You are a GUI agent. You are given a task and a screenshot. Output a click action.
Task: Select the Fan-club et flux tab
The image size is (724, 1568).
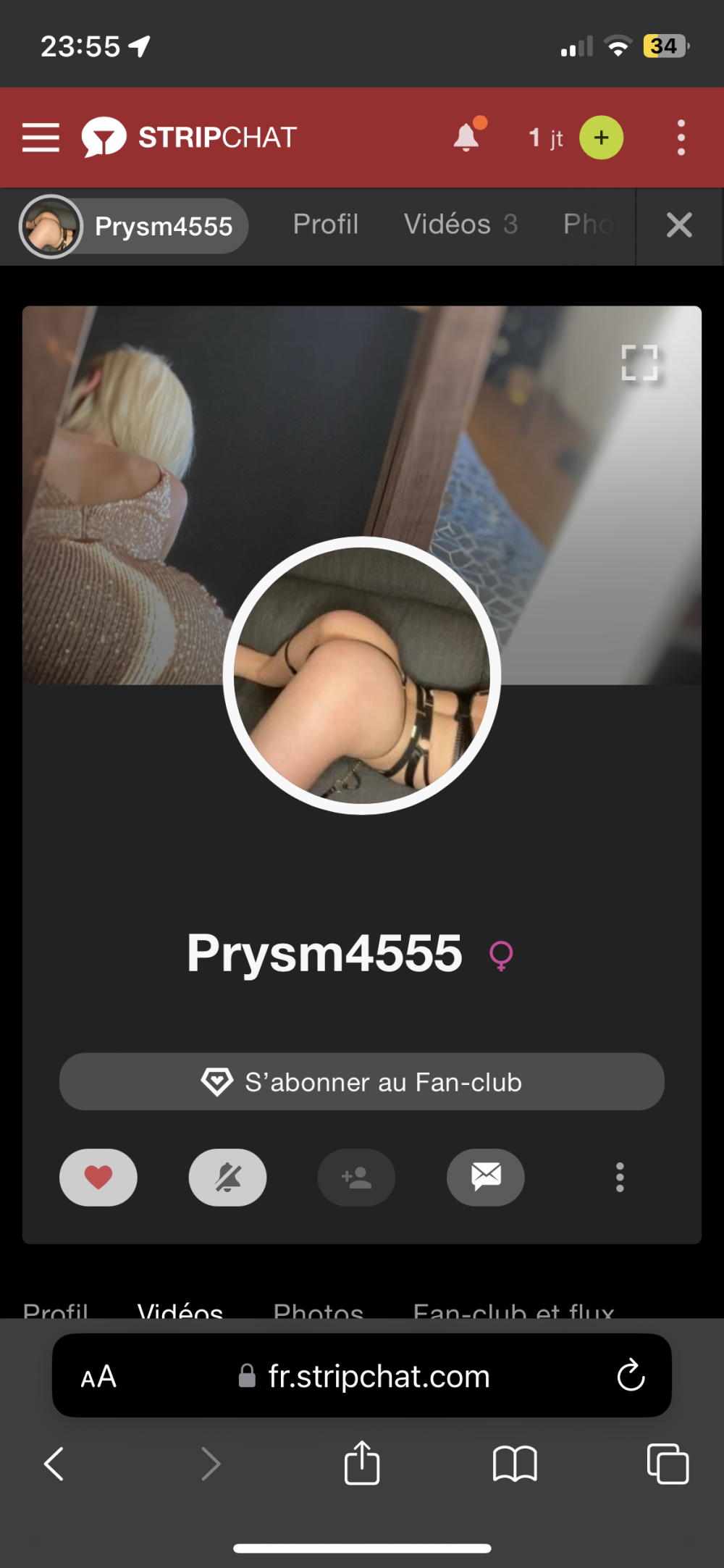click(513, 1309)
